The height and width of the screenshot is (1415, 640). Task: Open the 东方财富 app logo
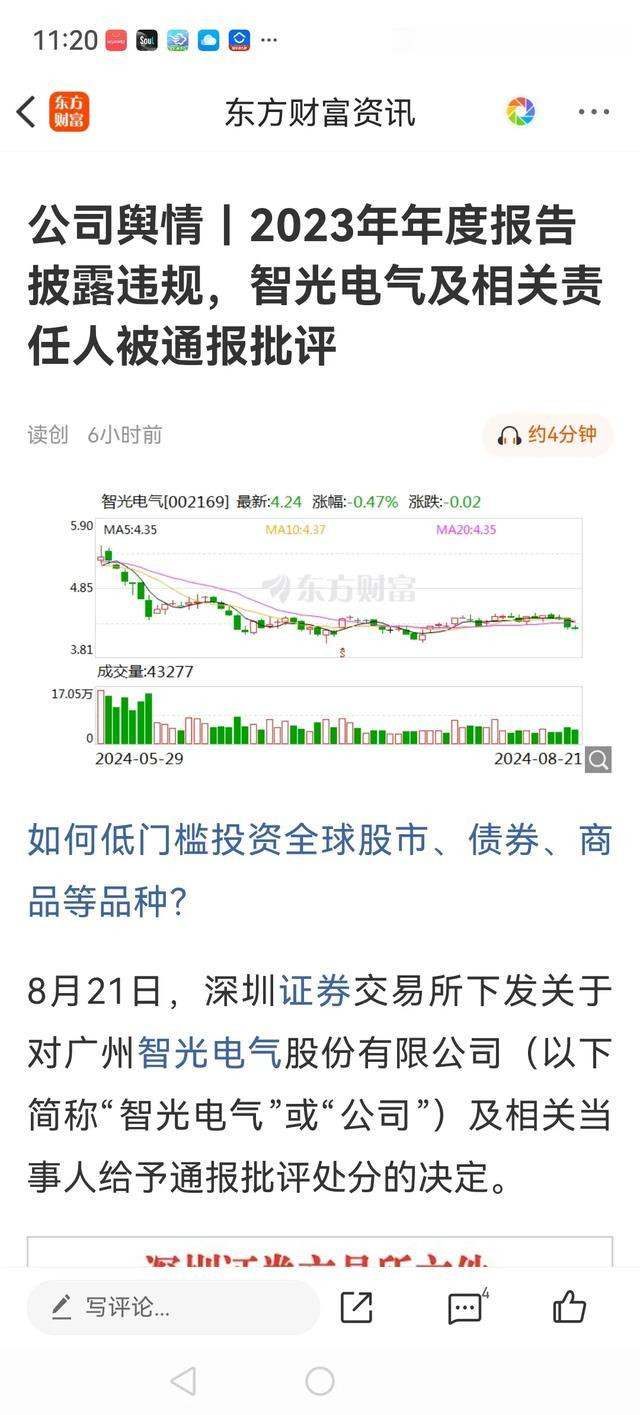tap(68, 112)
